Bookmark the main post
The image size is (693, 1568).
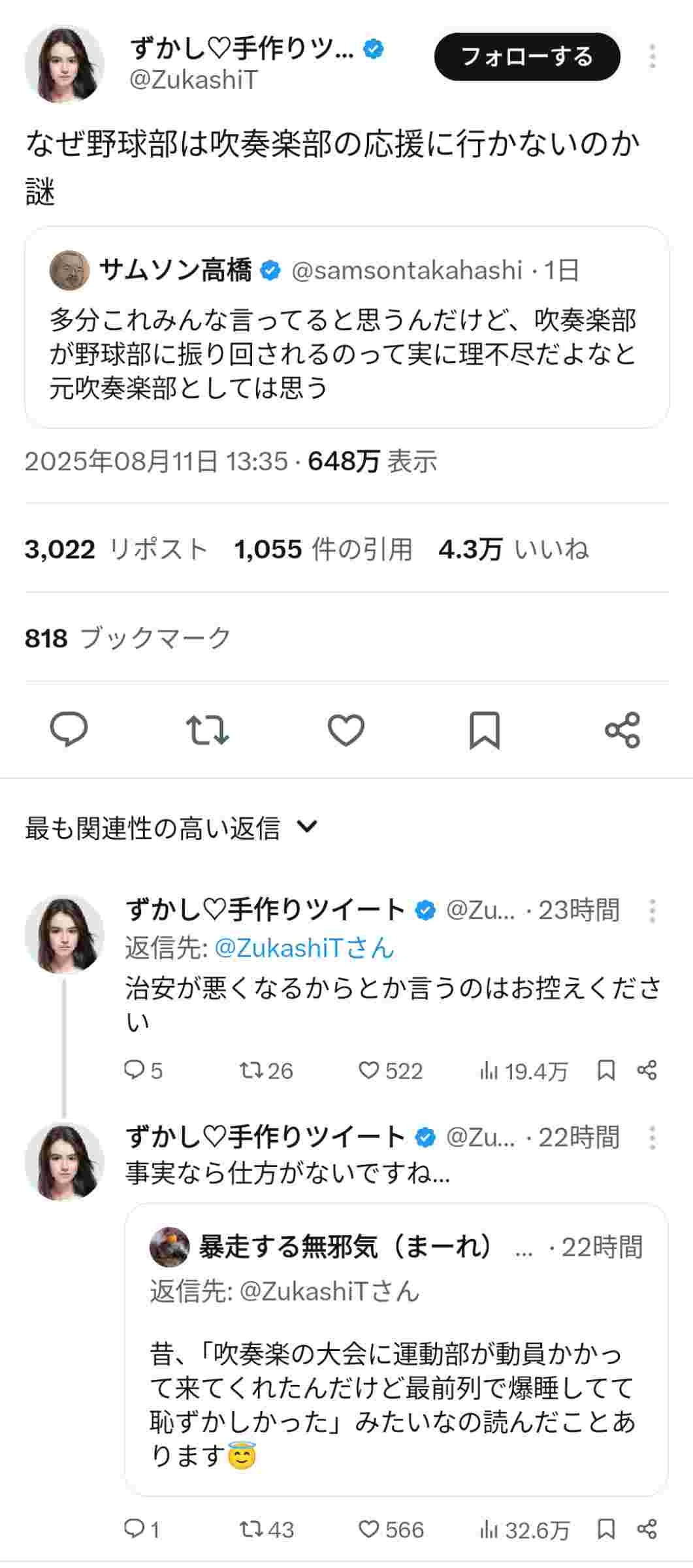click(x=484, y=730)
